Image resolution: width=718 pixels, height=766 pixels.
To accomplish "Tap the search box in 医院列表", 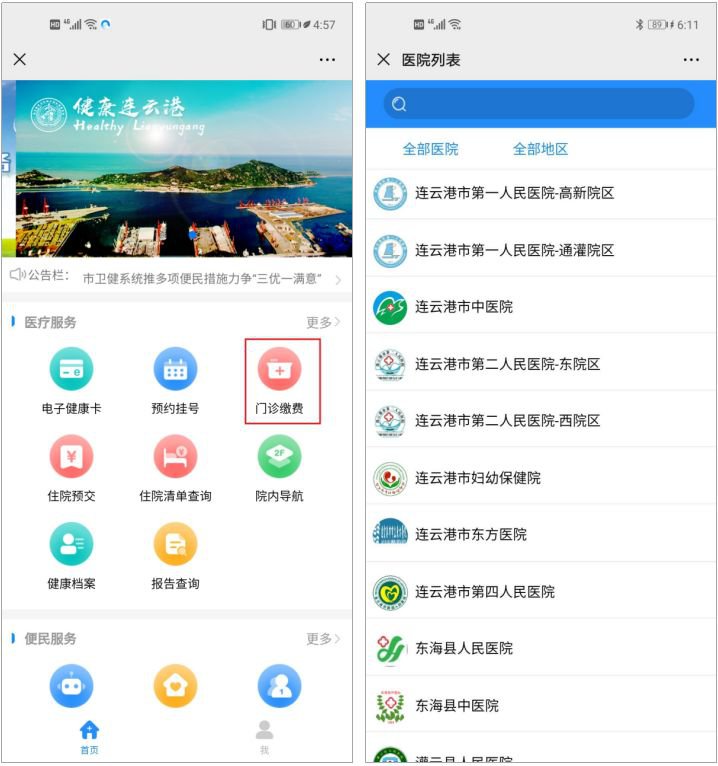I will [x=540, y=104].
